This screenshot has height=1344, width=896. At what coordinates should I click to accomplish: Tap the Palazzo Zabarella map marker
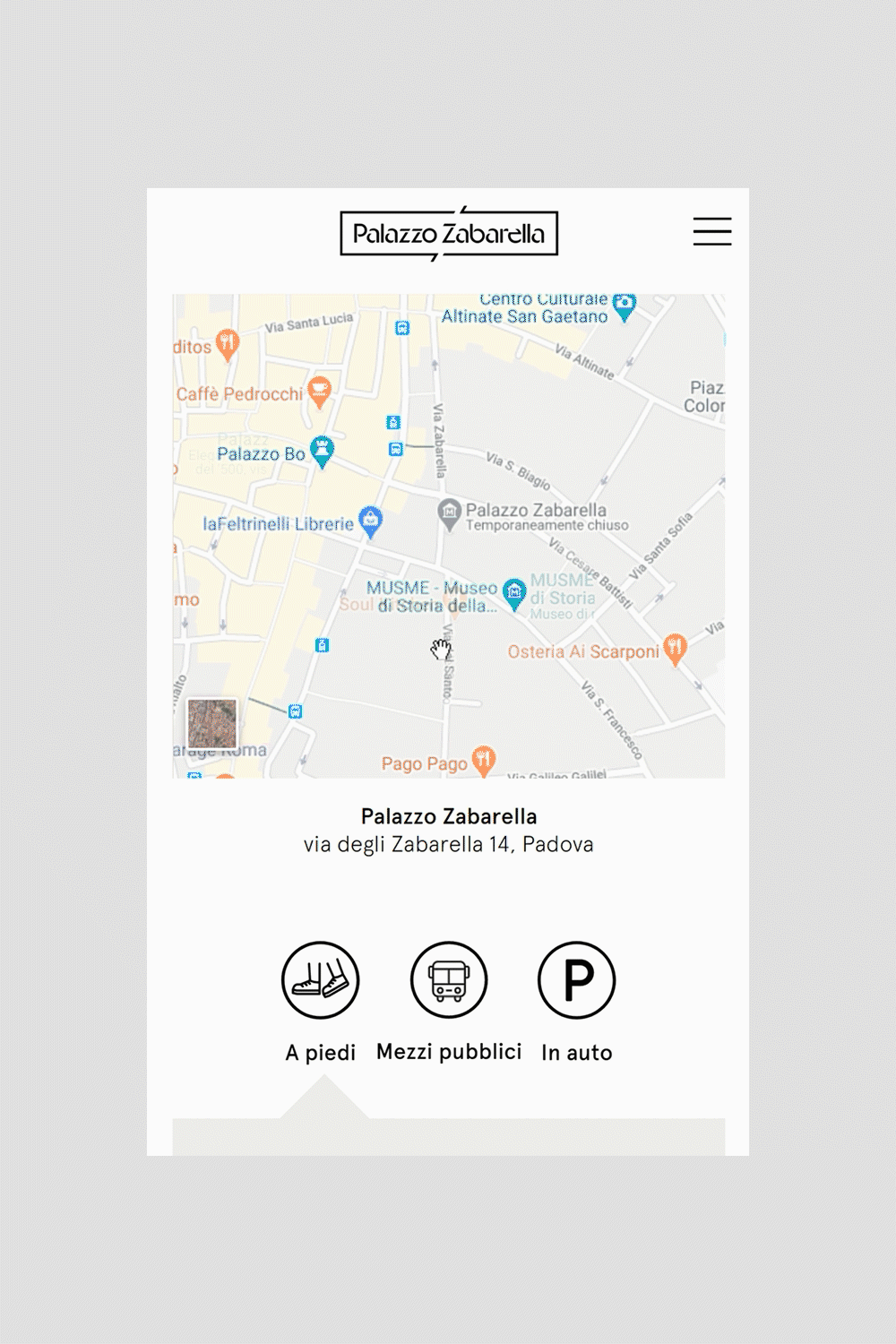[x=449, y=512]
